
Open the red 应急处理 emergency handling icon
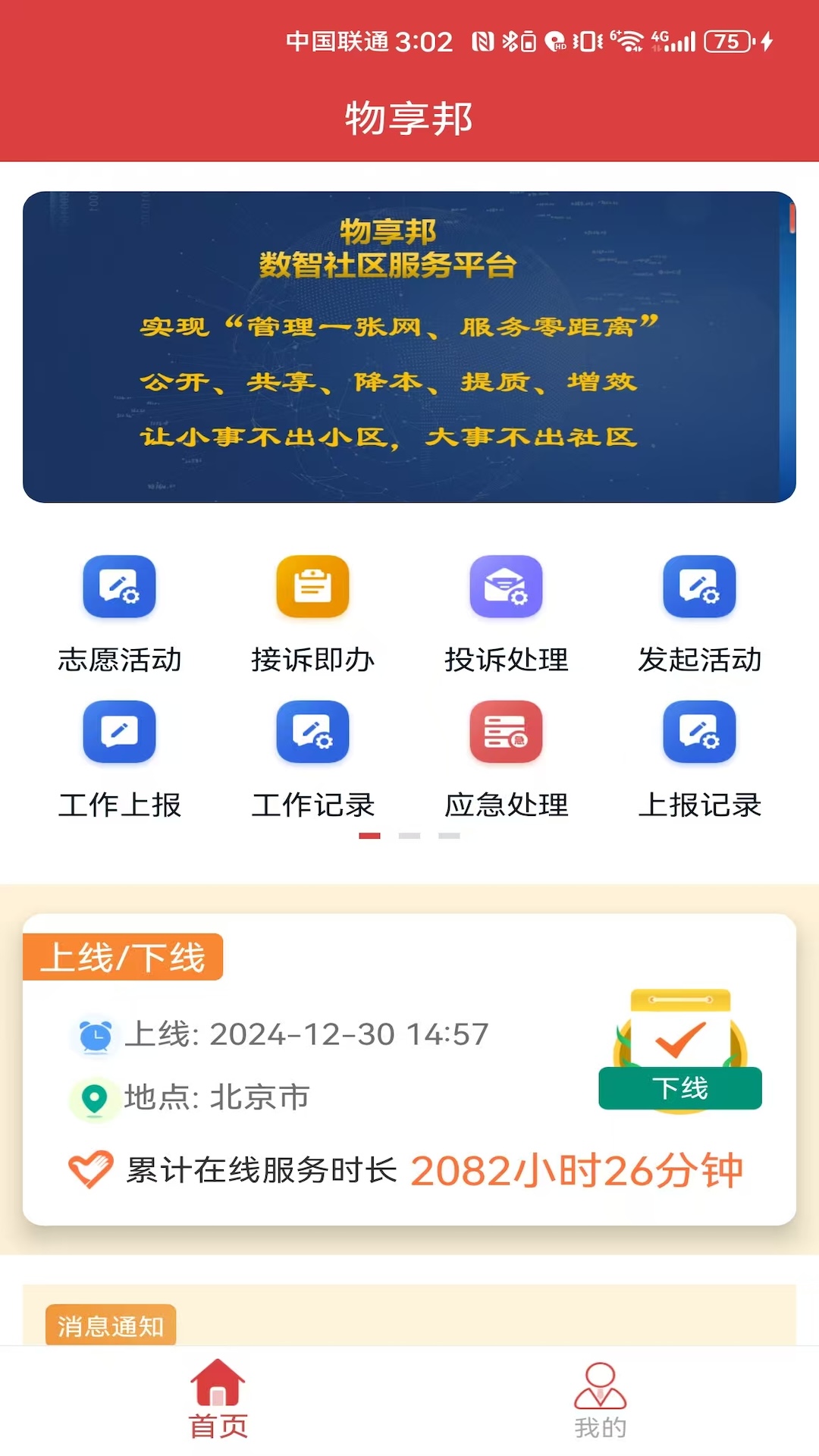pyautogui.click(x=506, y=733)
